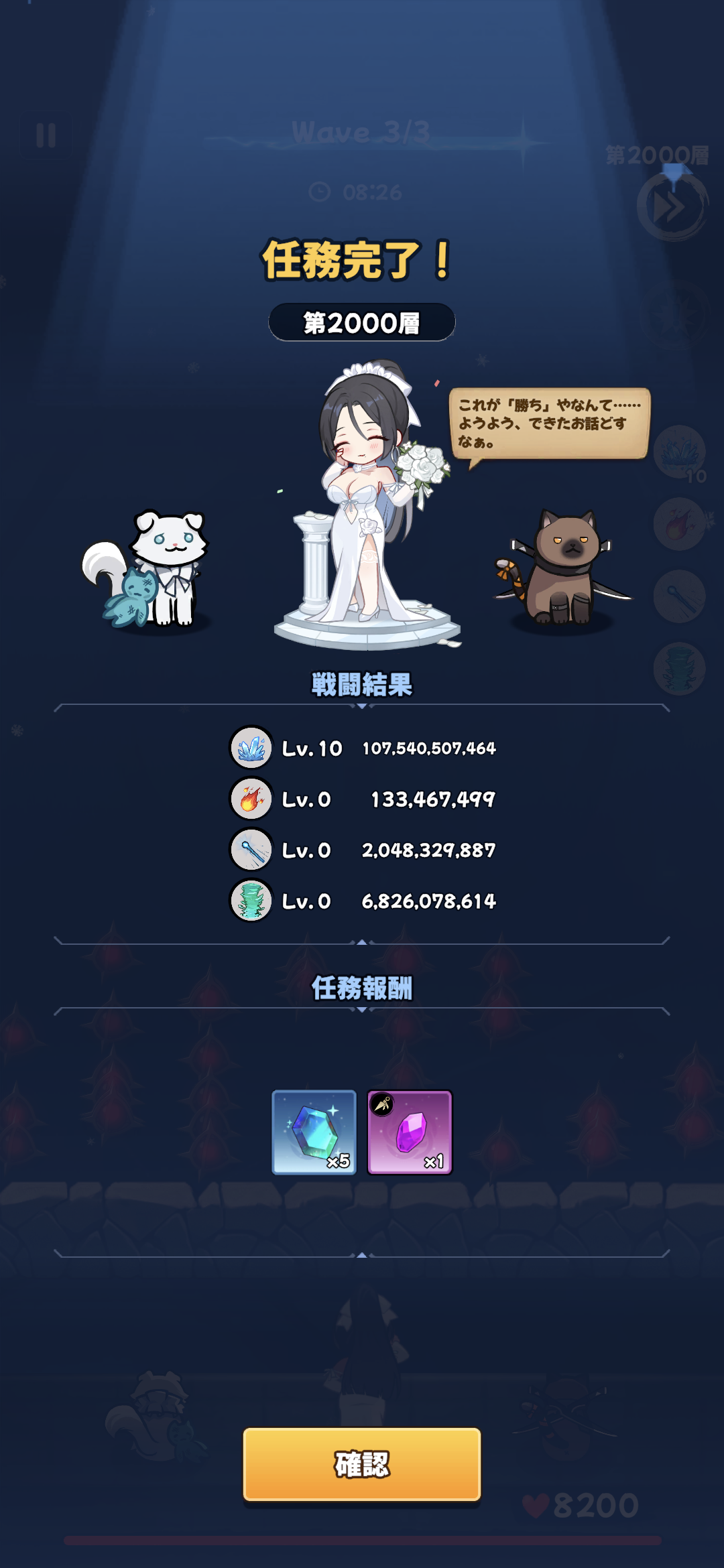View the blue crystal x5 reward
The image size is (724, 1568).
[314, 1132]
